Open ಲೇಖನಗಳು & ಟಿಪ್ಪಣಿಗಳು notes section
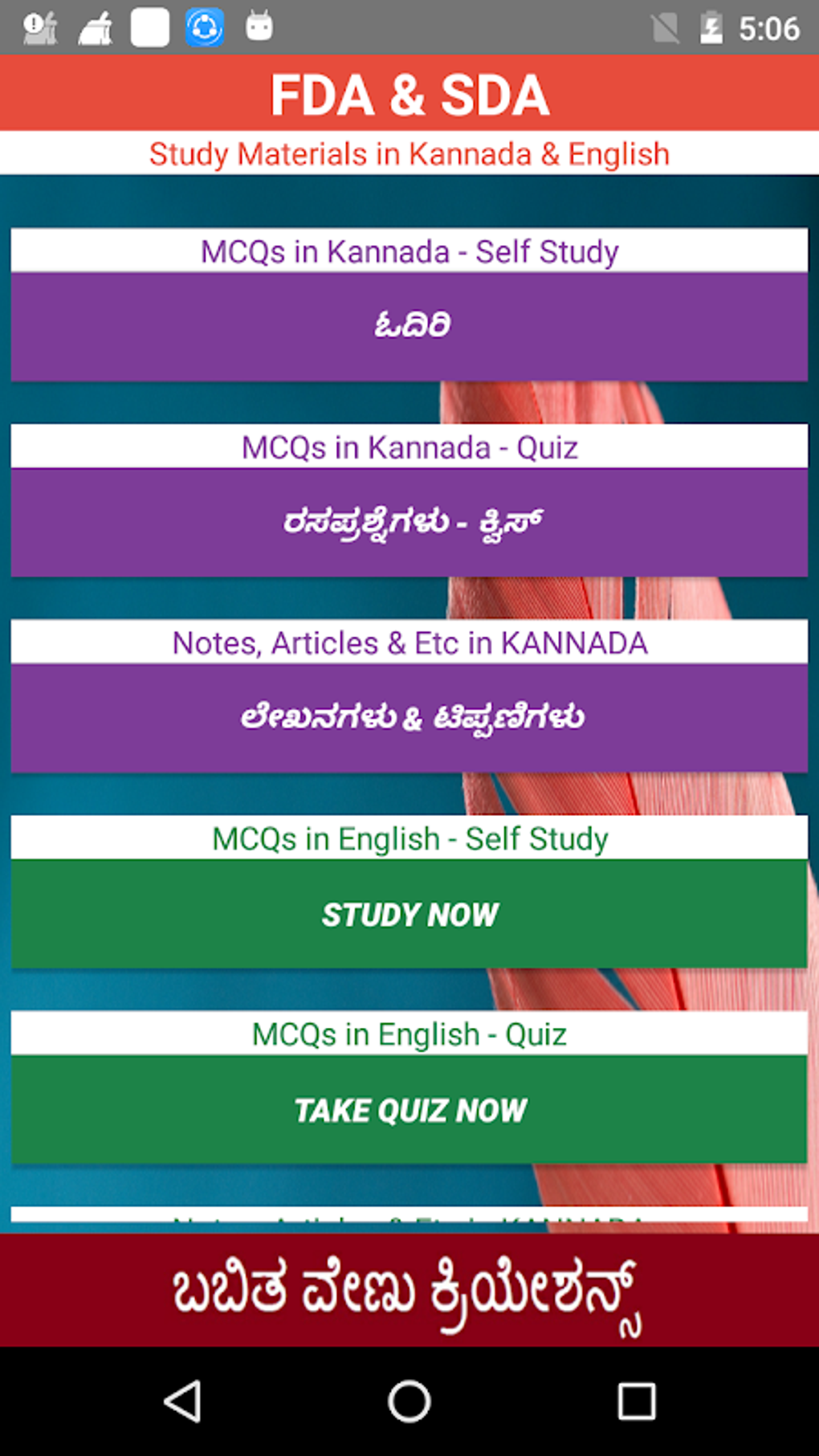Screen dimensions: 819x1456 pyautogui.click(x=409, y=717)
